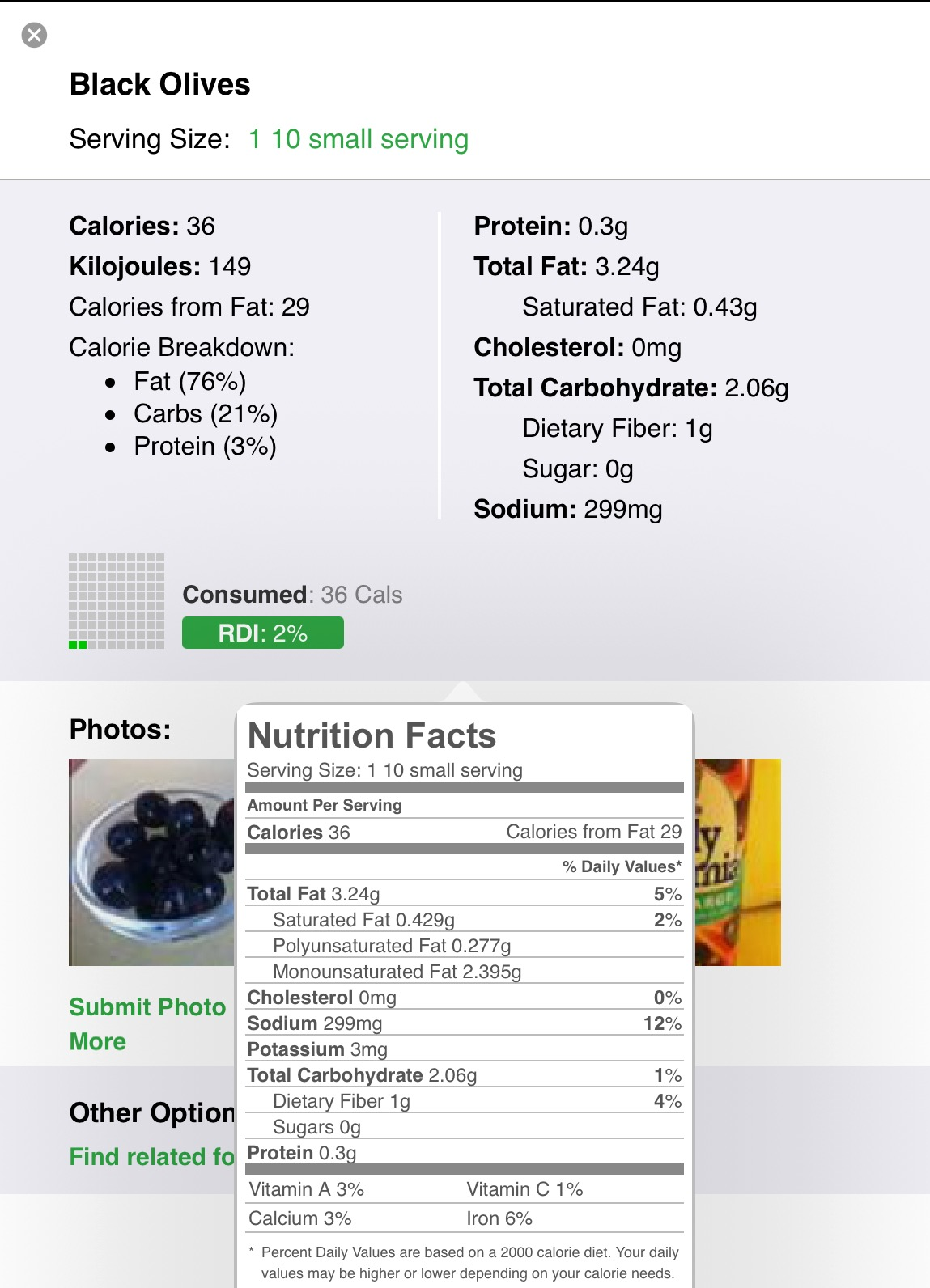The image size is (930, 1288).
Task: Tap the green RDI 2% button
Action: click(262, 633)
